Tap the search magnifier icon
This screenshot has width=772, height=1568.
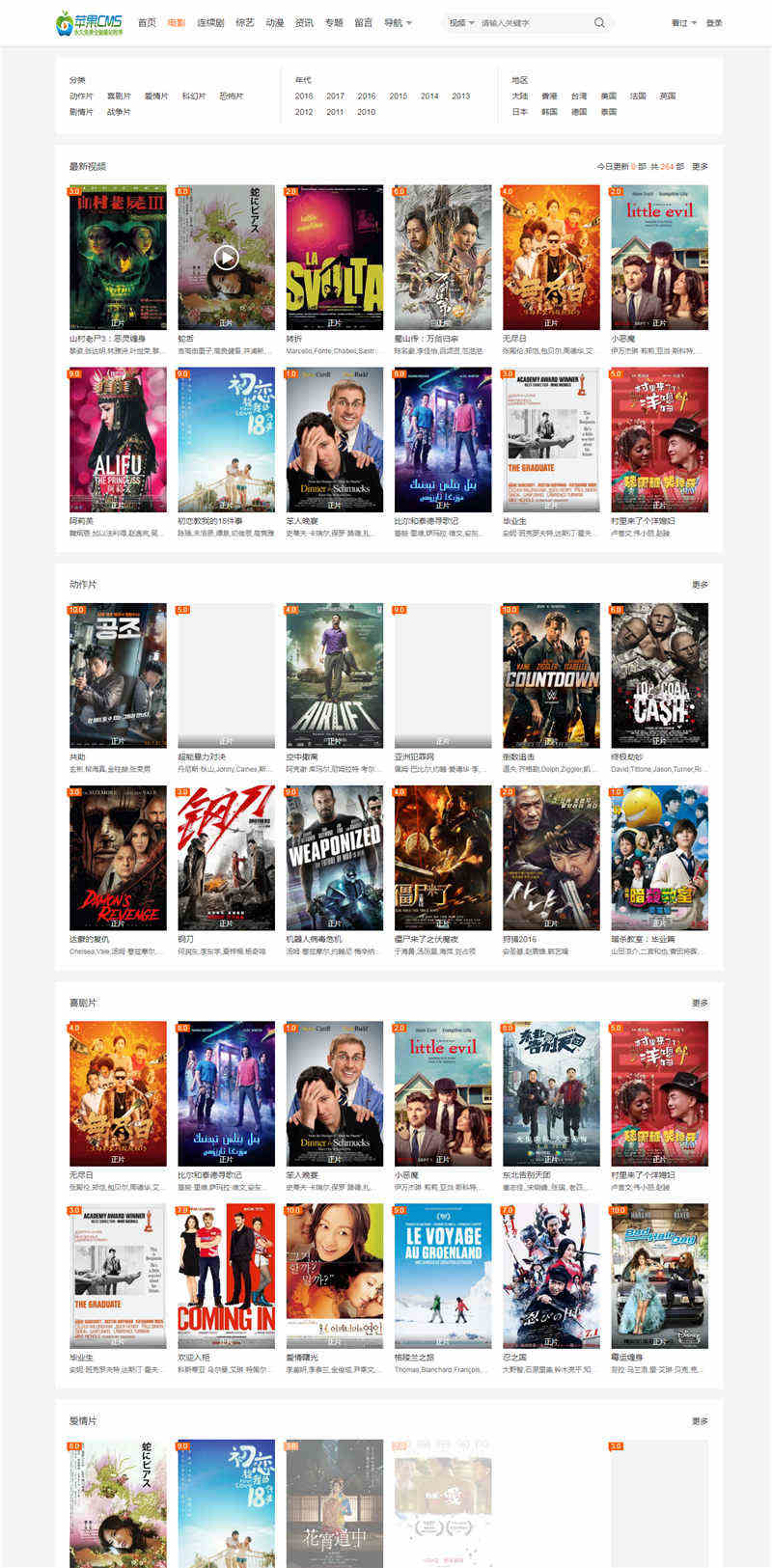pyautogui.click(x=599, y=22)
